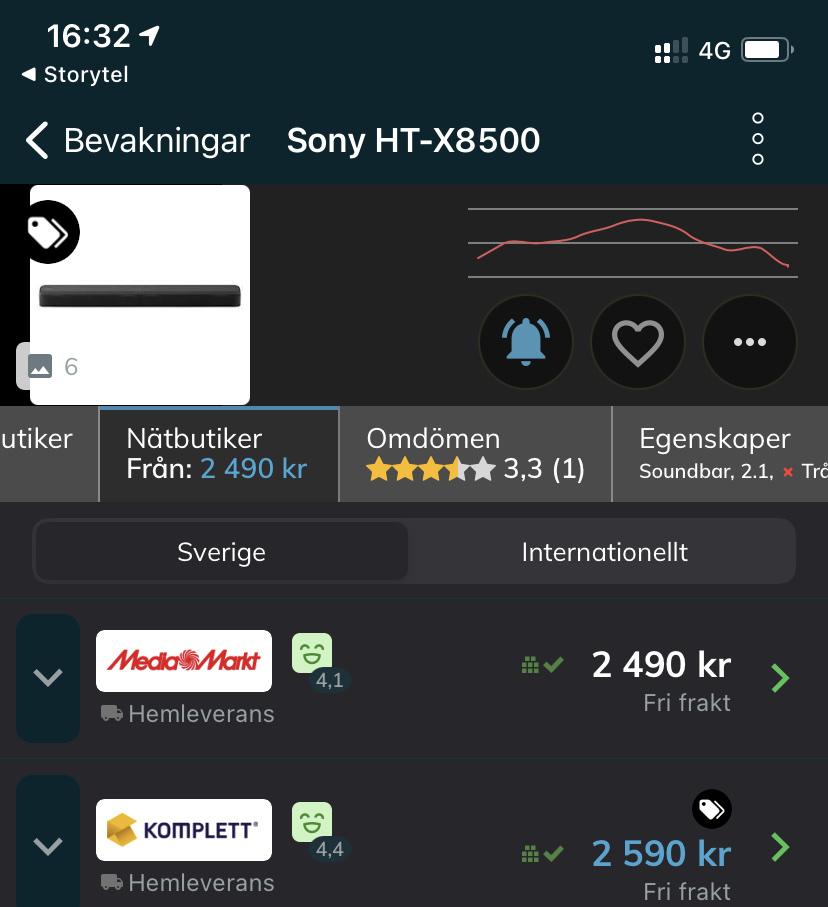Switch to the Omdömen tab
Image resolution: width=828 pixels, height=907 pixels.
click(x=475, y=453)
